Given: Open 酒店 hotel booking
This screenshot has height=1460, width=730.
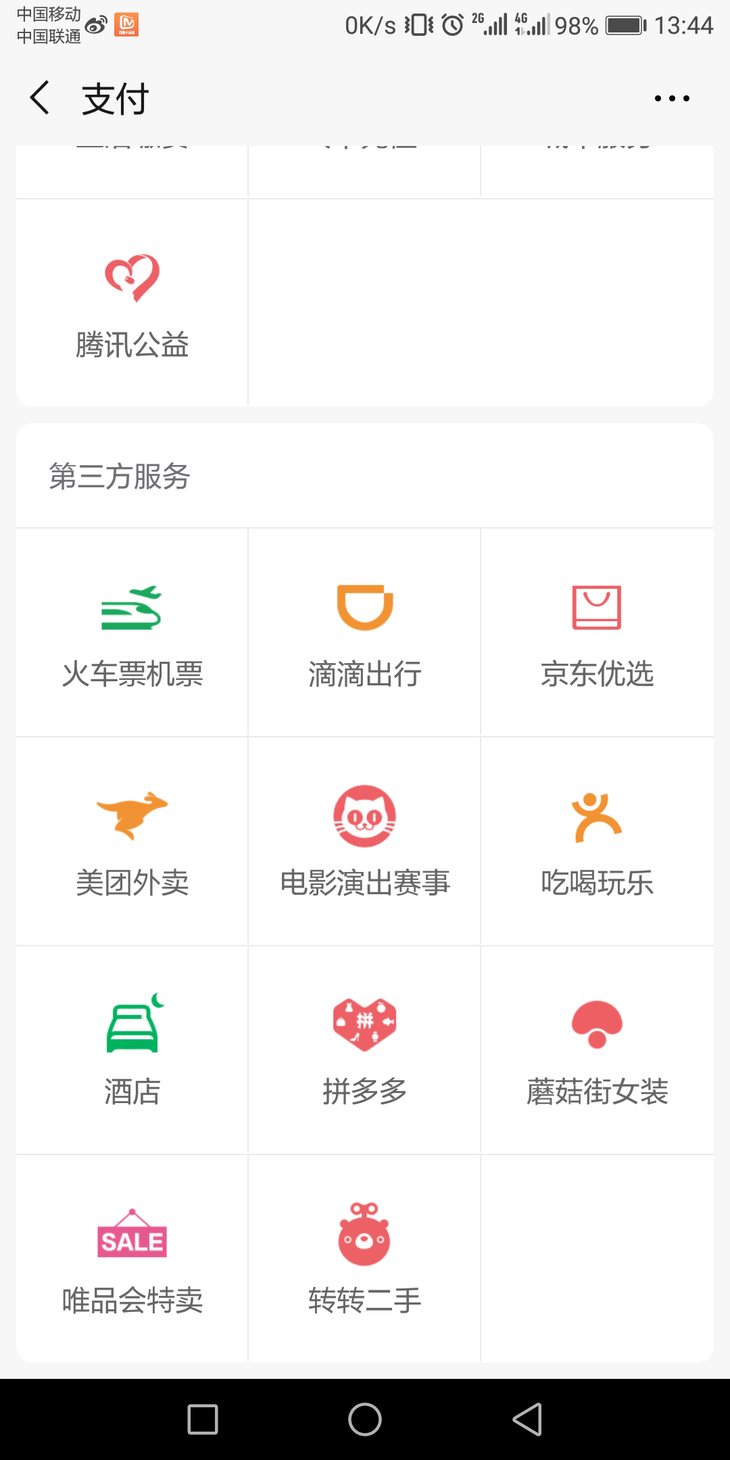Looking at the screenshot, I should pyautogui.click(x=132, y=1050).
